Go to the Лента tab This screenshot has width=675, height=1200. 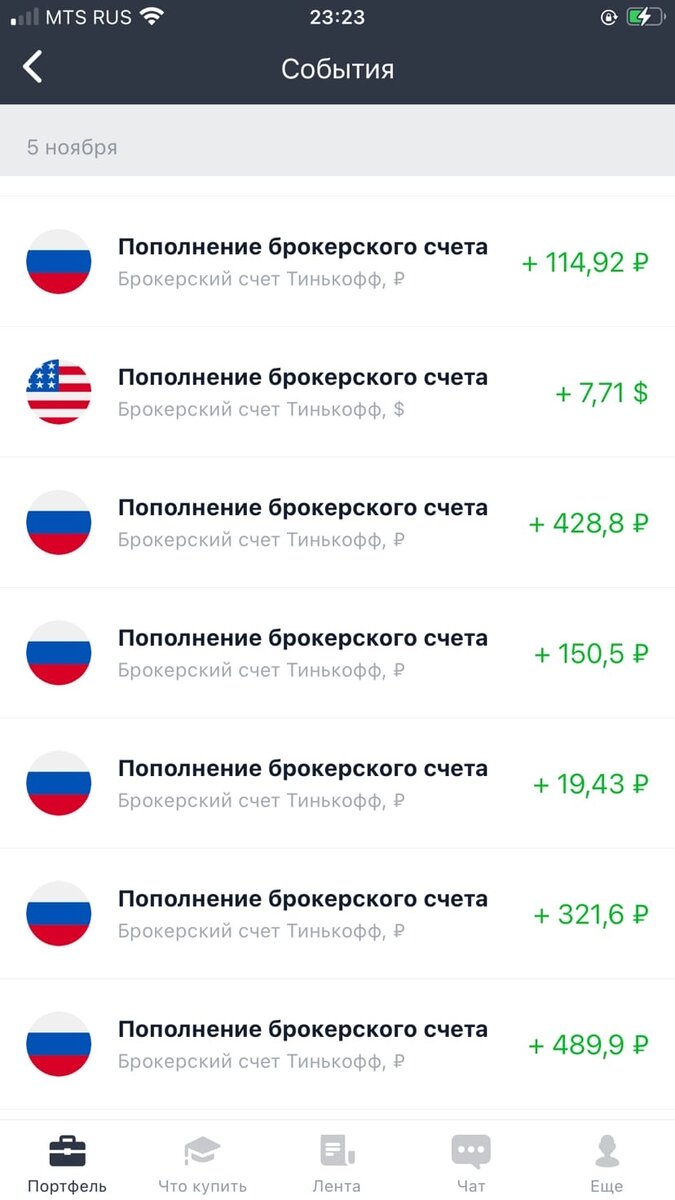[x=337, y=1163]
